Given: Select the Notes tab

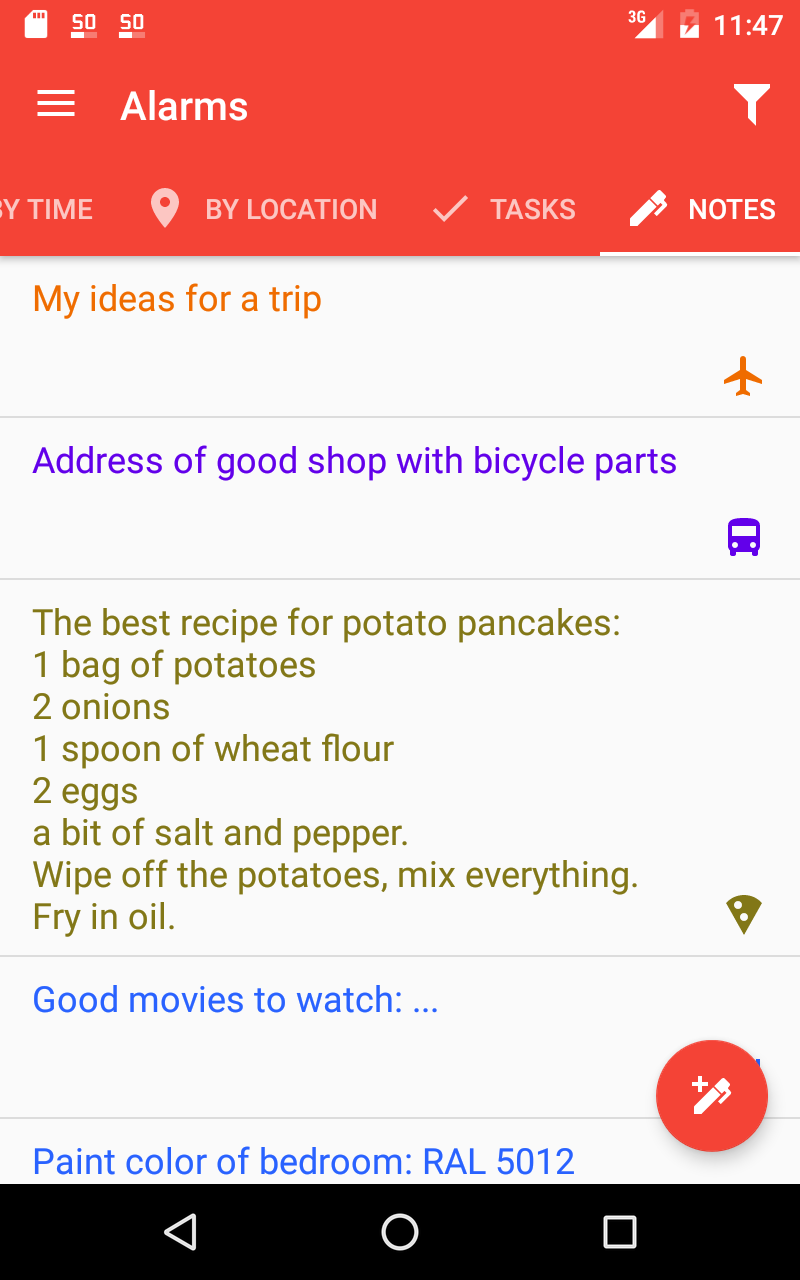Looking at the screenshot, I should [x=702, y=209].
